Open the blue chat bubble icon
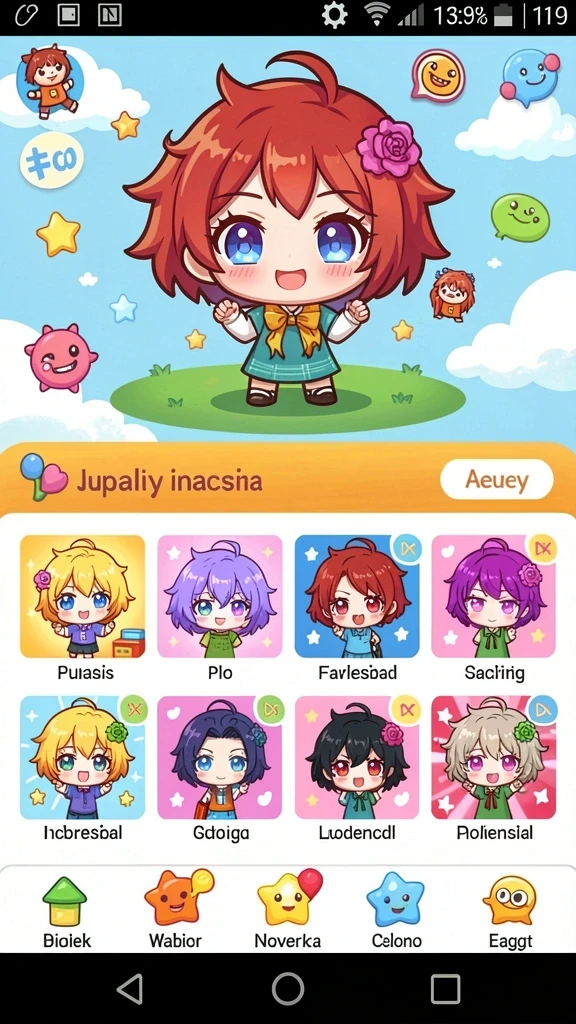576x1024 pixels. (x=530, y=78)
